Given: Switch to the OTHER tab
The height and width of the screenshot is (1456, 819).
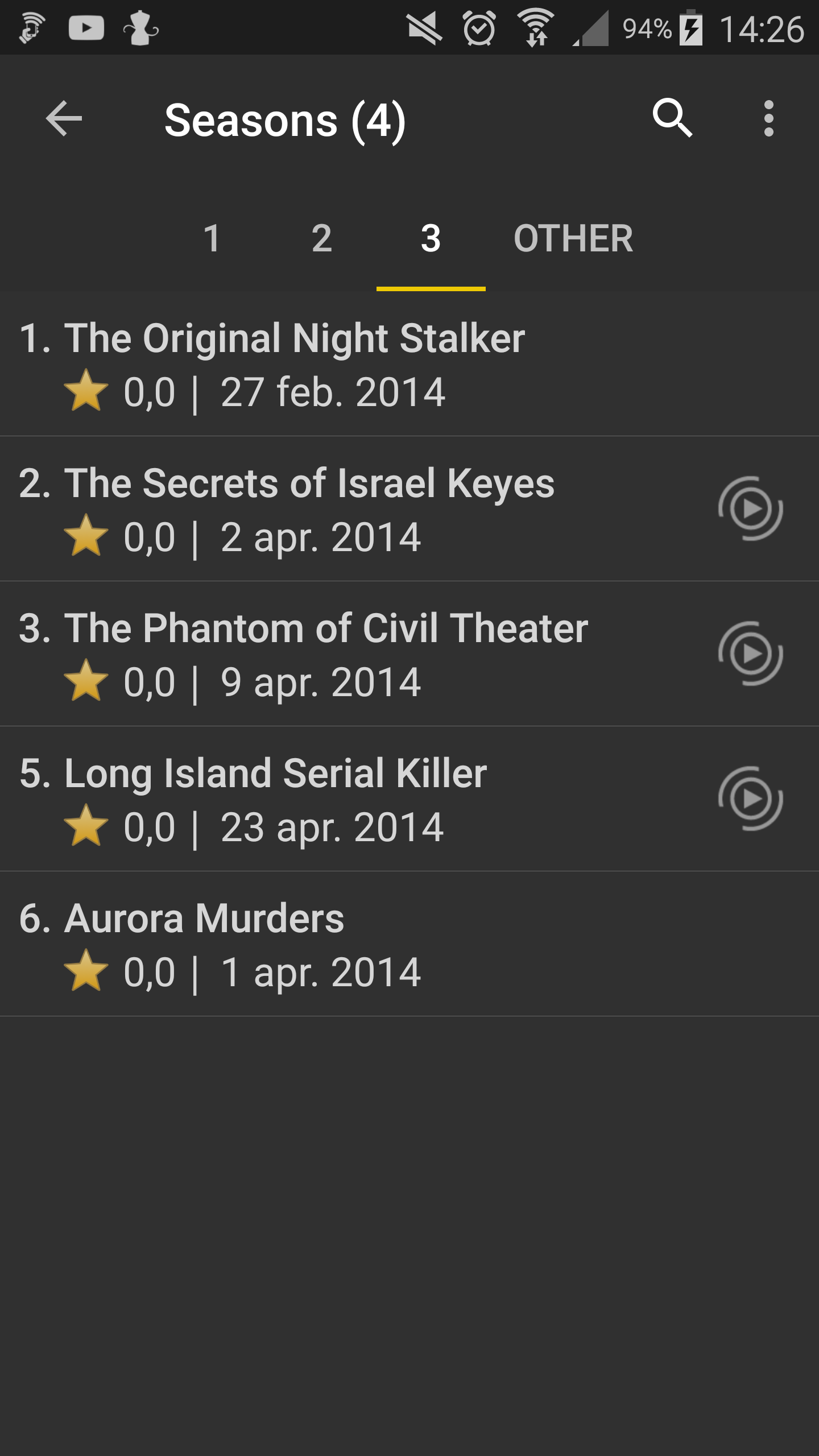Looking at the screenshot, I should click(573, 238).
